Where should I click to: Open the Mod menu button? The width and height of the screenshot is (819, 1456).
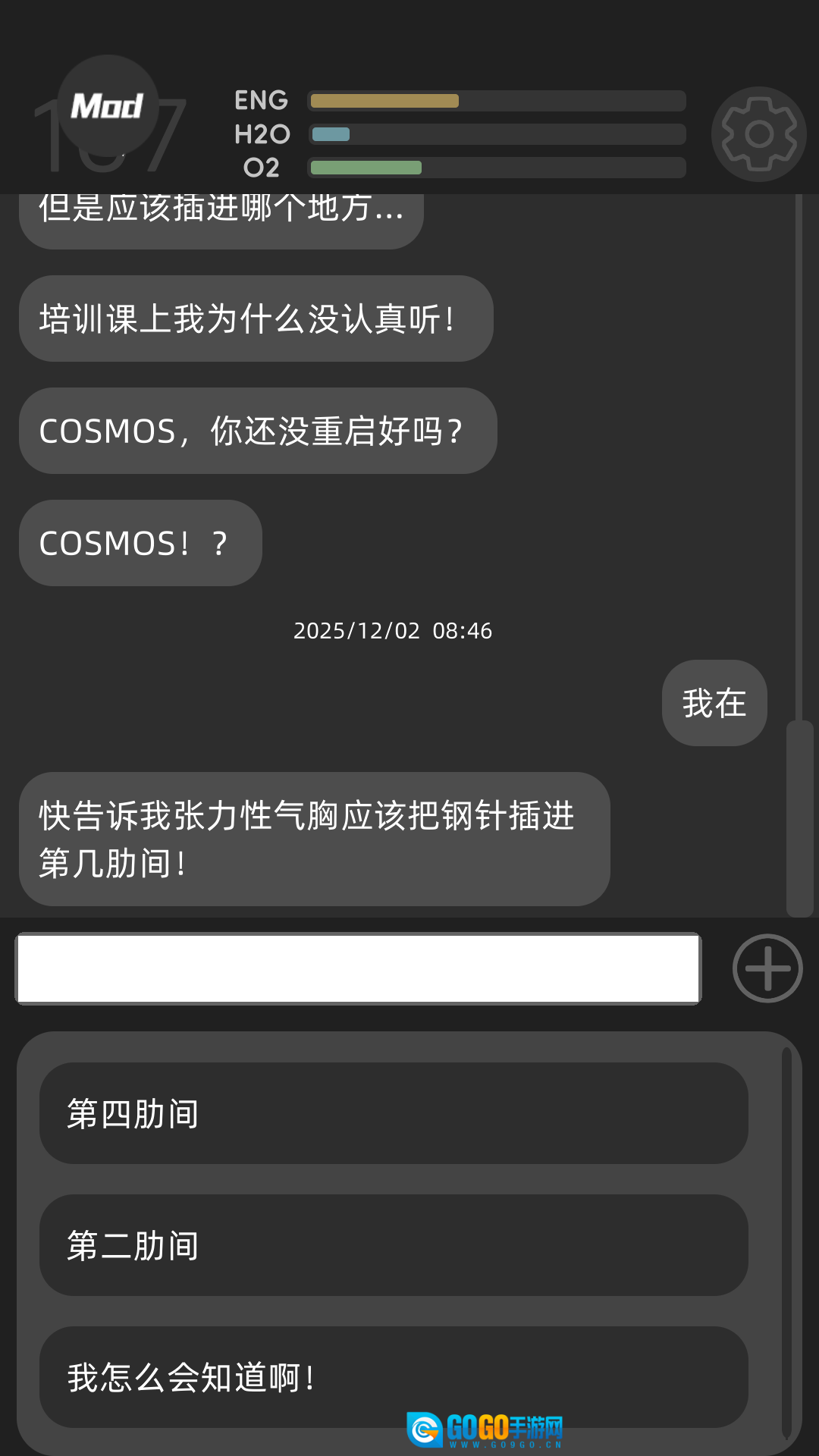tap(108, 106)
